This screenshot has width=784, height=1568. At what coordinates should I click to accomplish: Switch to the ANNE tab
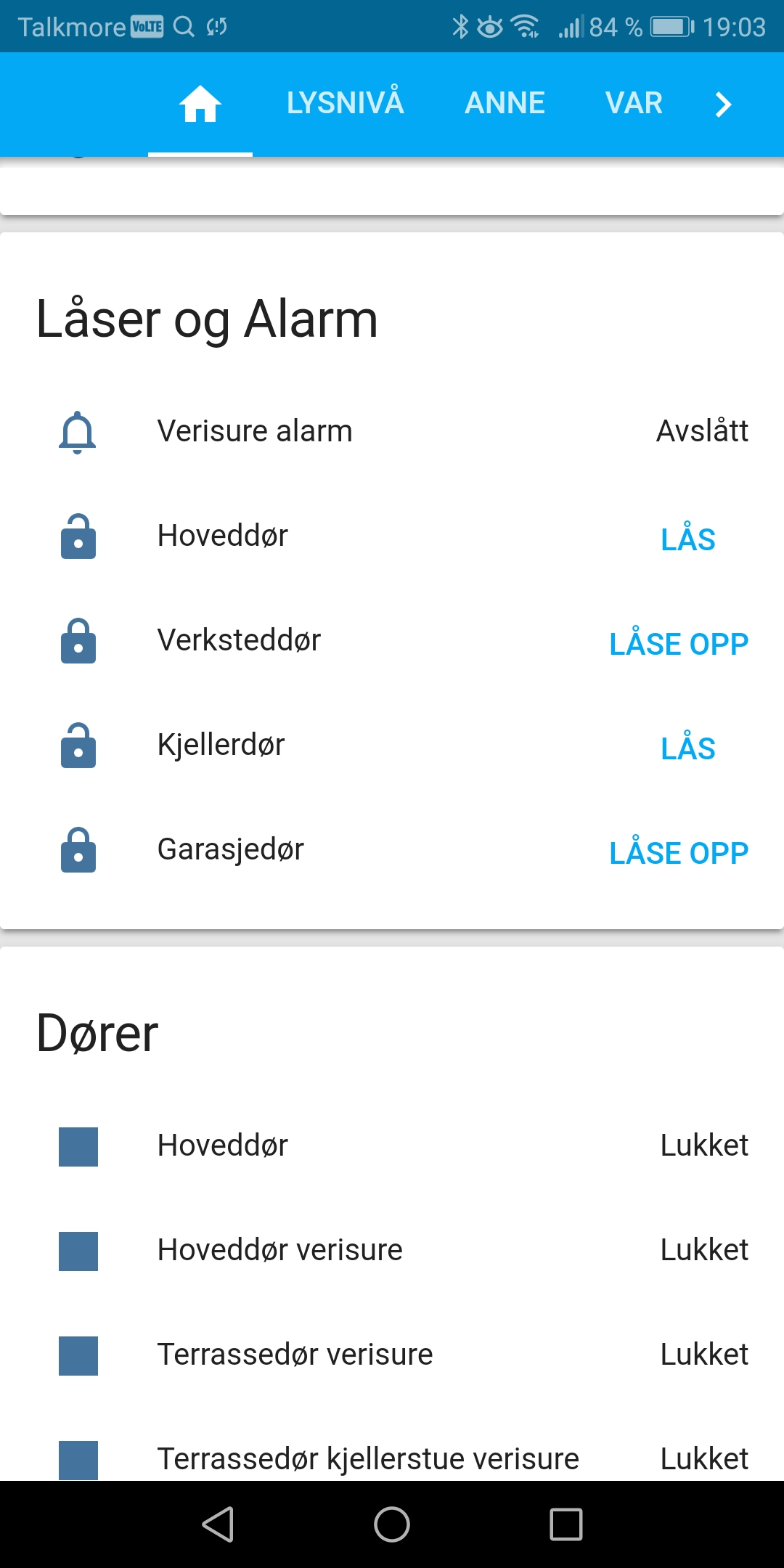coord(505,104)
